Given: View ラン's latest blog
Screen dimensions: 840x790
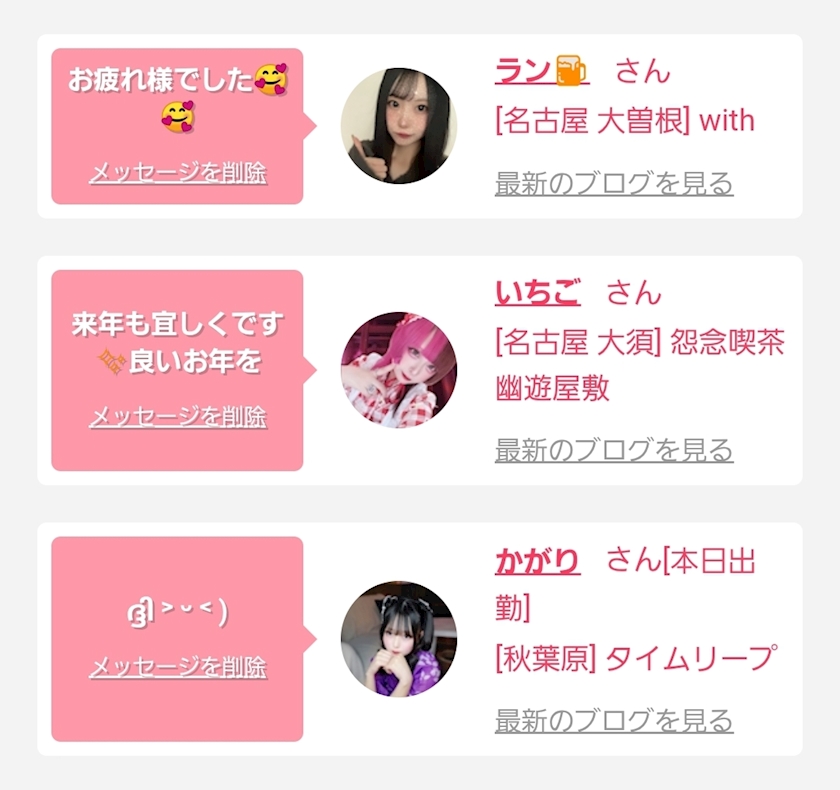Looking at the screenshot, I should click(614, 184).
